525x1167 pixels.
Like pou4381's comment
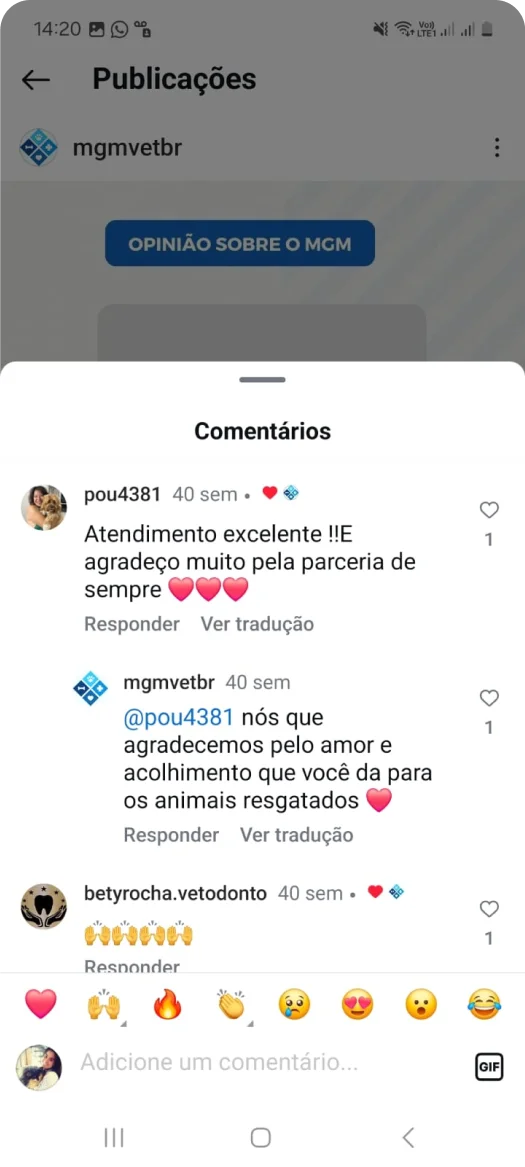point(489,510)
